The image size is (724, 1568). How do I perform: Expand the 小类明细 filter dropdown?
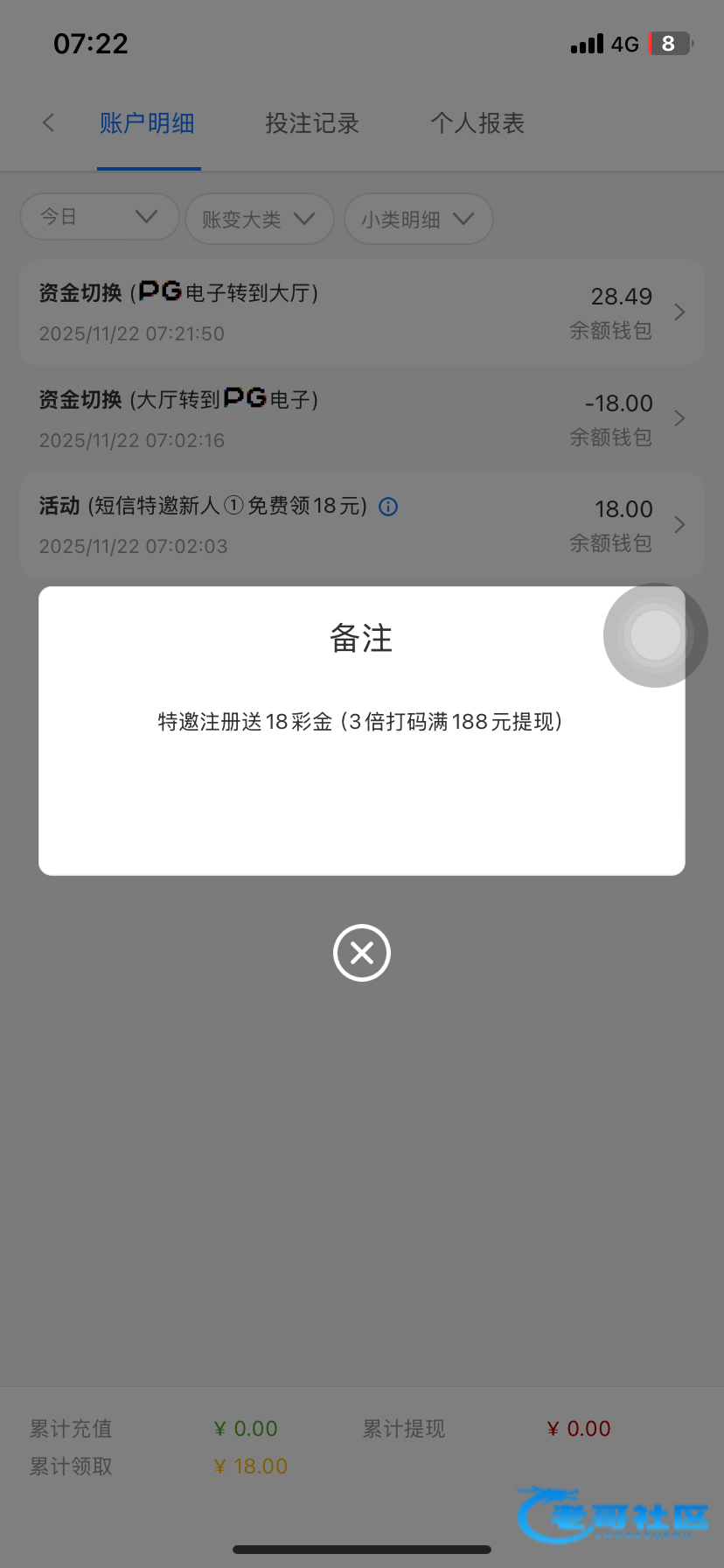coord(419,219)
